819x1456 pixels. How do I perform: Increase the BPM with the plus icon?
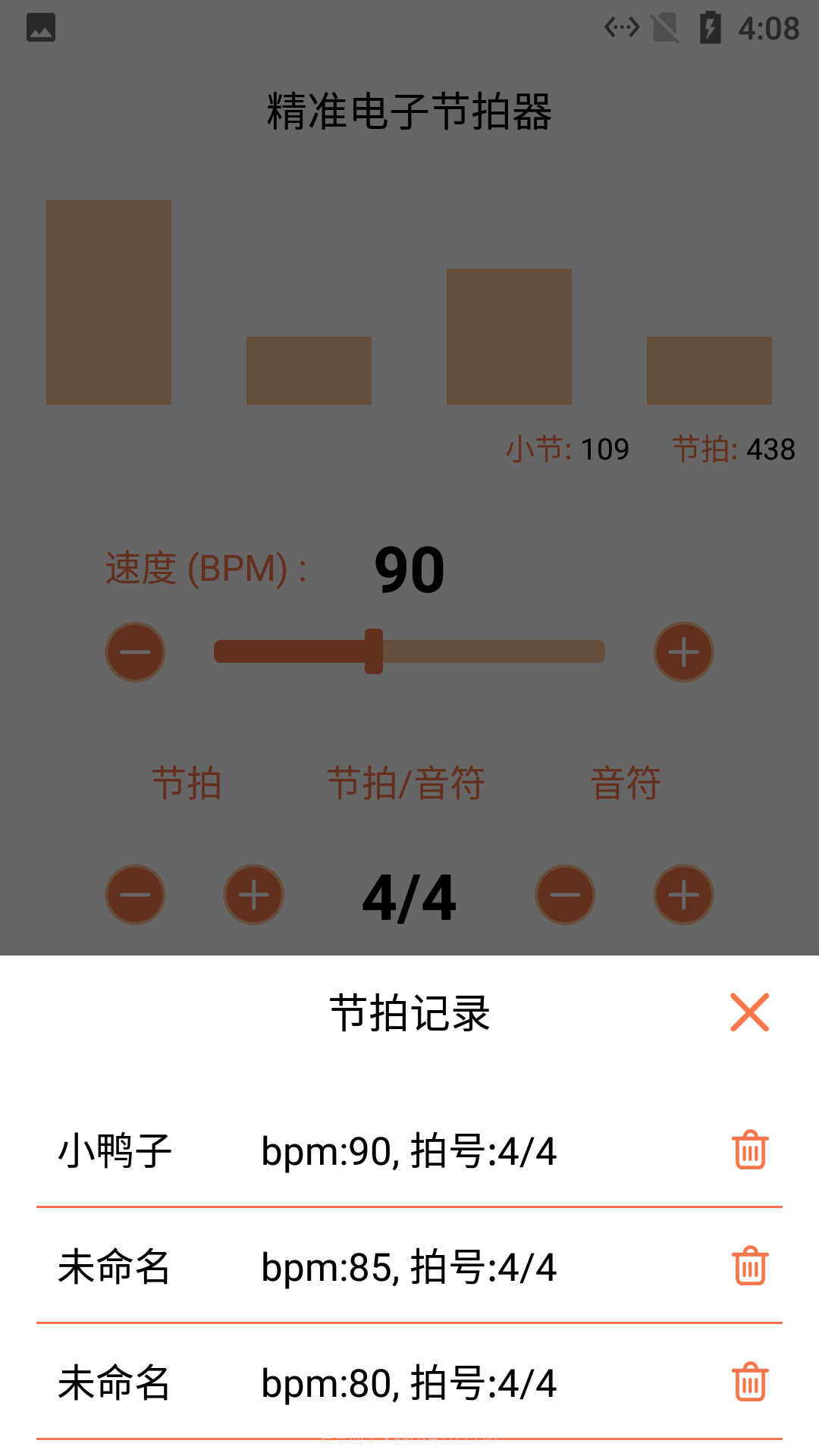click(683, 651)
